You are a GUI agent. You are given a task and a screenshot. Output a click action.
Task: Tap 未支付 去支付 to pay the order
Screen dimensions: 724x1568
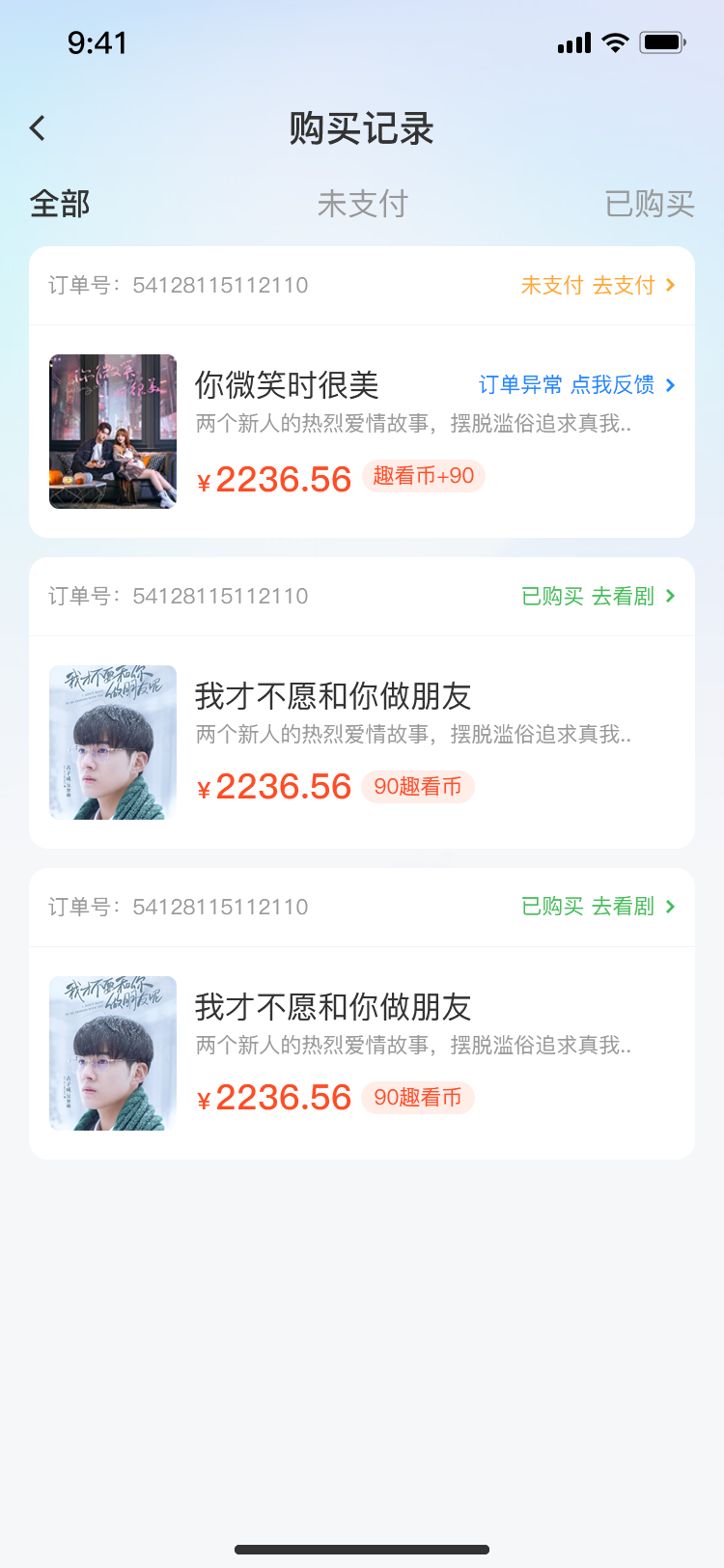click(x=598, y=285)
